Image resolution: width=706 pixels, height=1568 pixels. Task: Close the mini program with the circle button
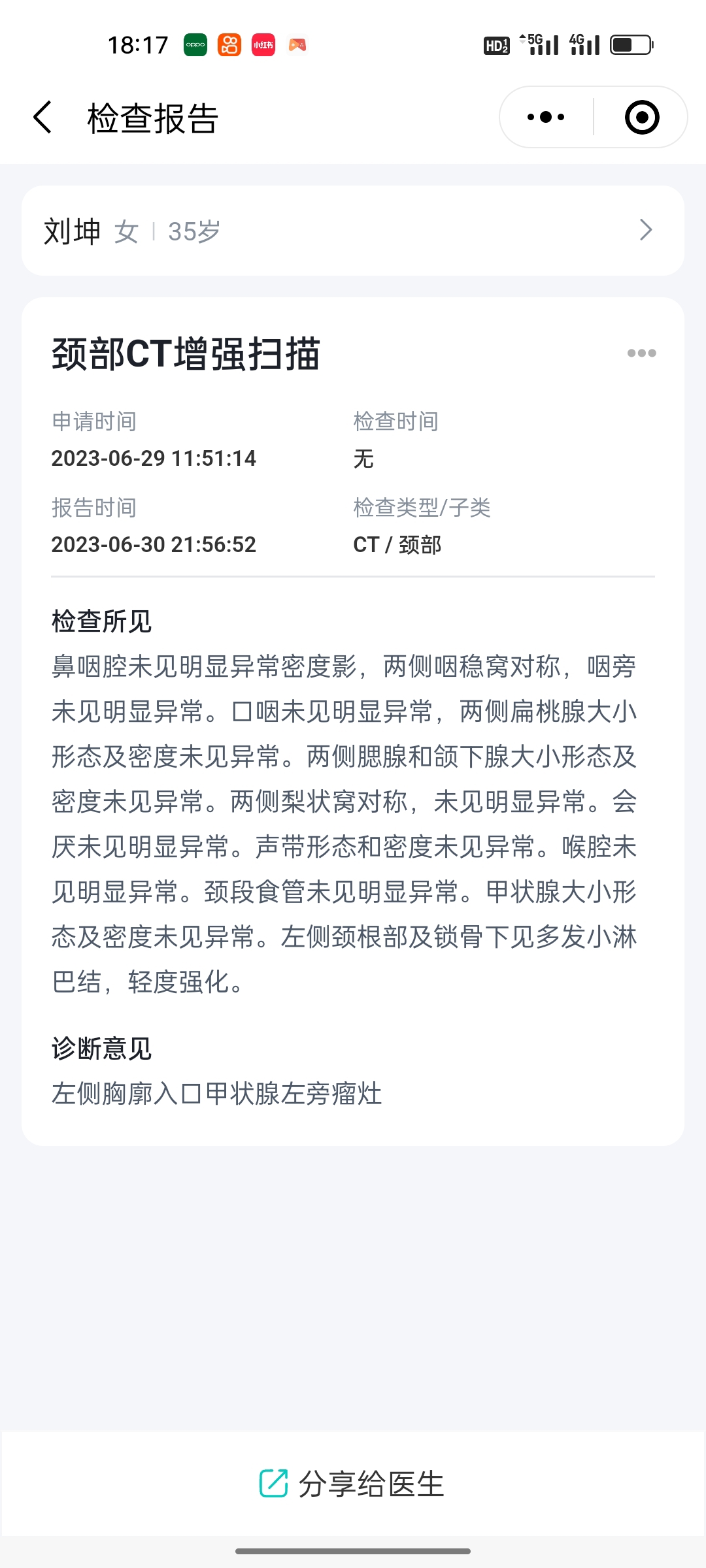click(x=642, y=118)
